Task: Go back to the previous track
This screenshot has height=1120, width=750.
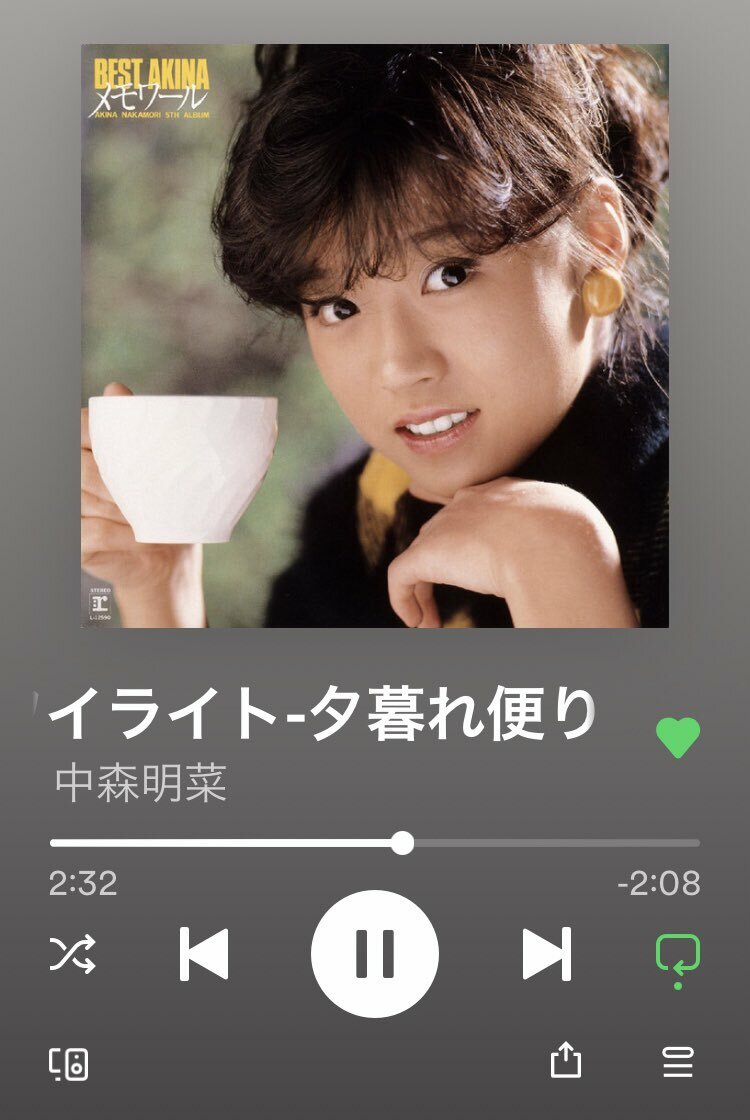Action: click(x=204, y=954)
